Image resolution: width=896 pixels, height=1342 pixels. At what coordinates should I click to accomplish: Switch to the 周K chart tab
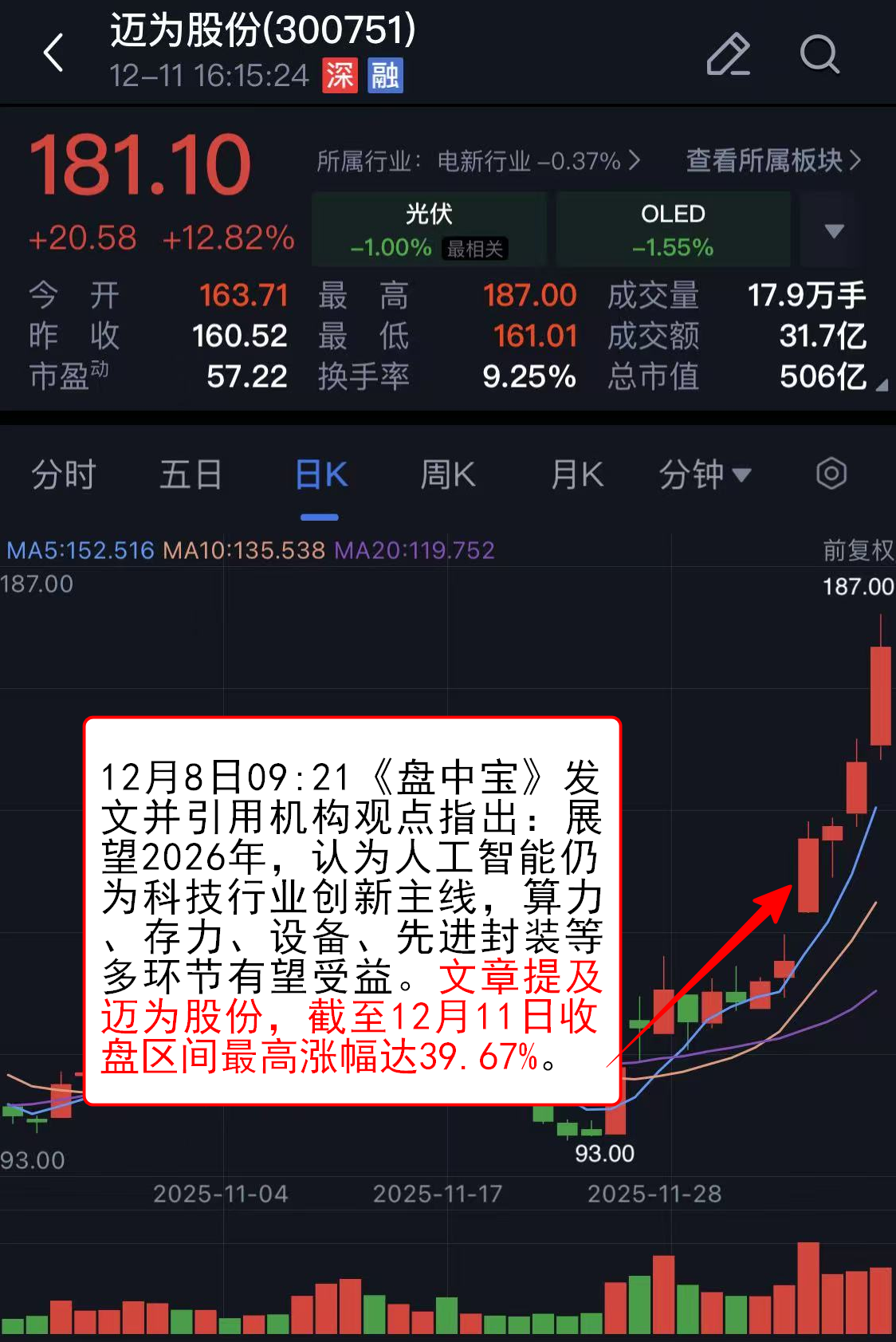448,475
